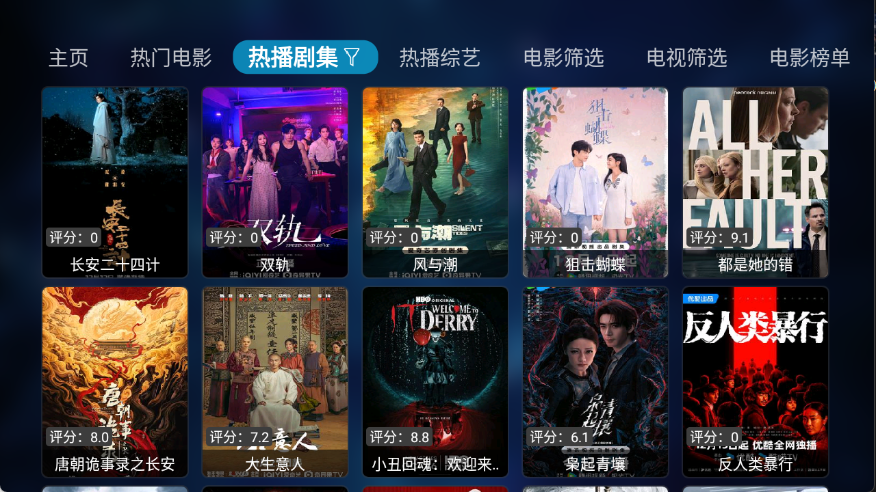Switch to the 主页 tab

click(68, 58)
